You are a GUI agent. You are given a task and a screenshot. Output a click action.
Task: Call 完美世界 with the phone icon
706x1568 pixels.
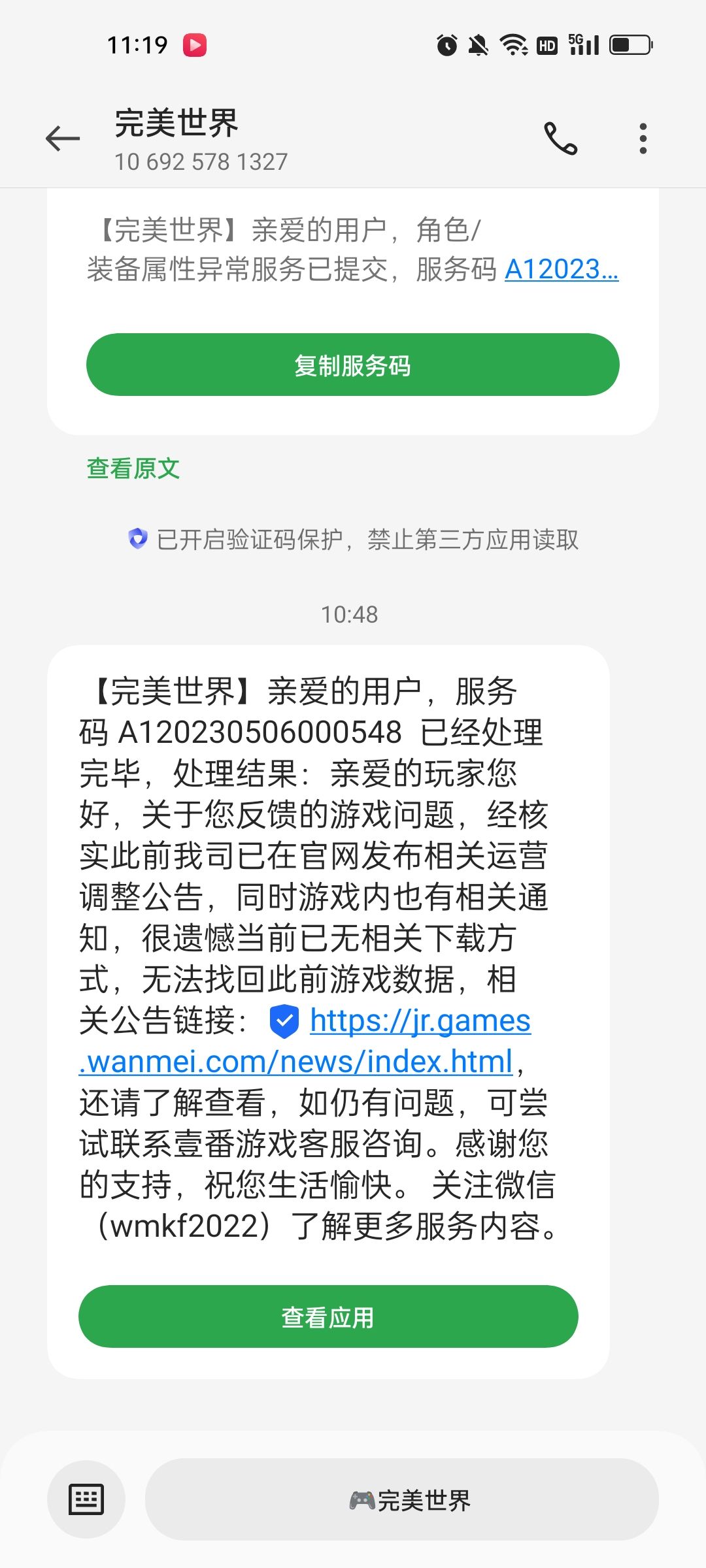pyautogui.click(x=561, y=139)
